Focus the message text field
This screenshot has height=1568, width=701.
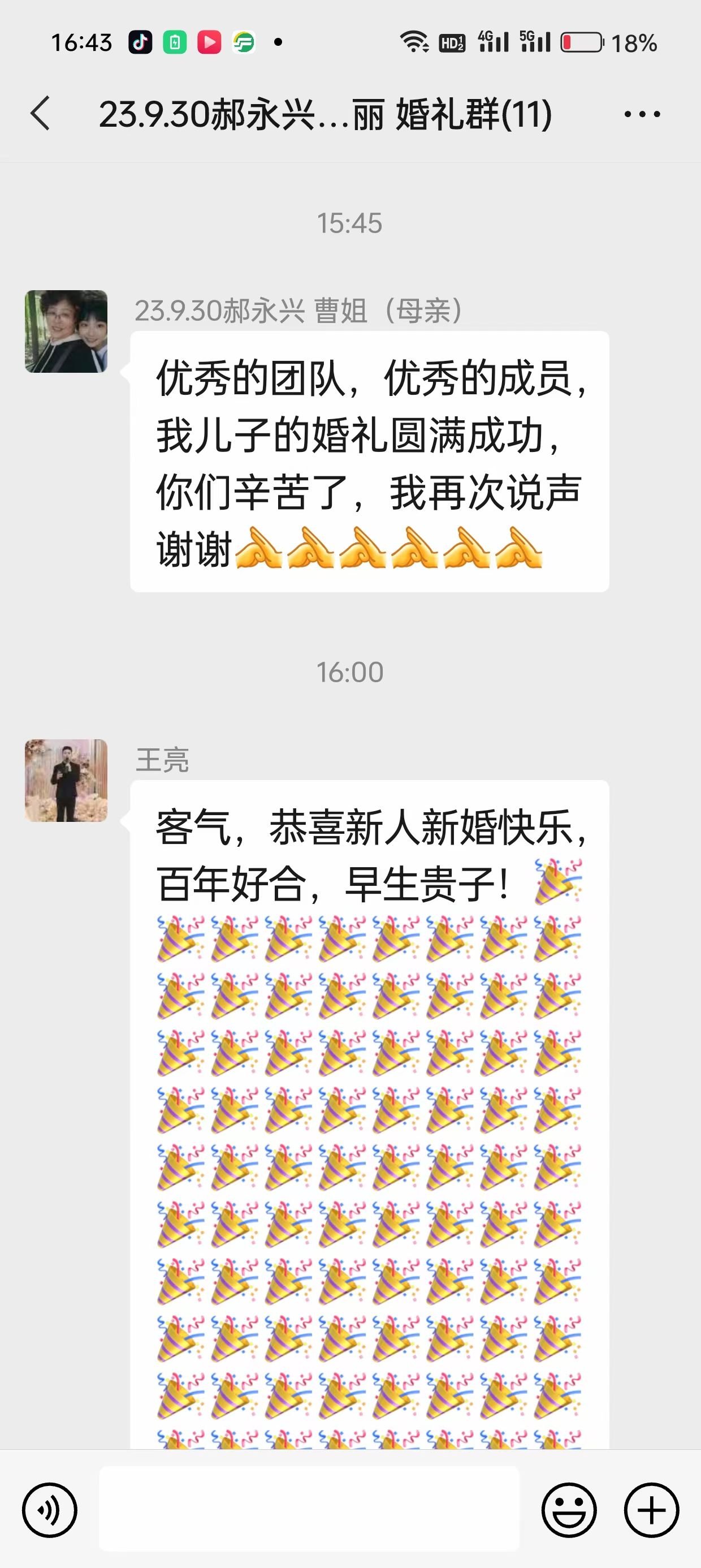(309, 1509)
